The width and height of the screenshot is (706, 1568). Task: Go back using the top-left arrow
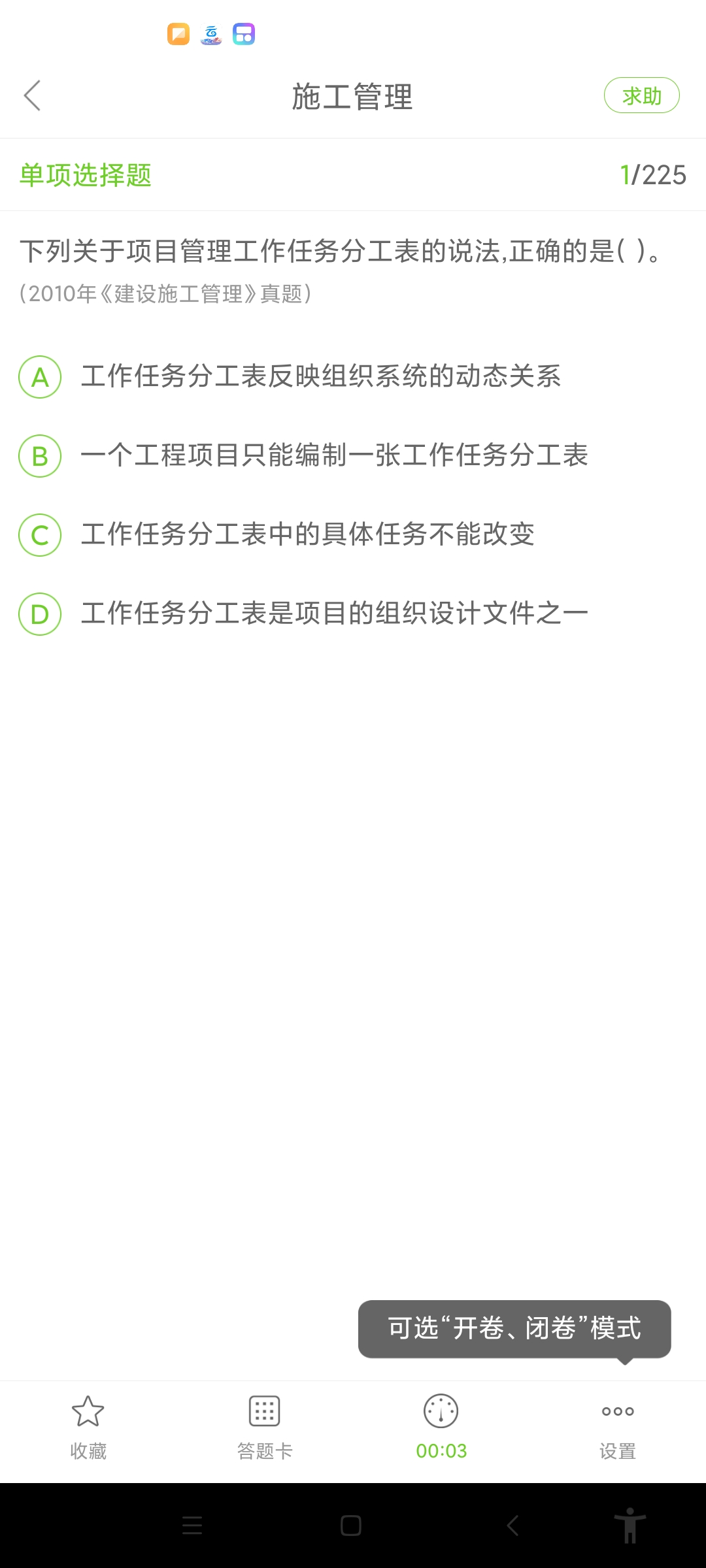click(x=33, y=96)
